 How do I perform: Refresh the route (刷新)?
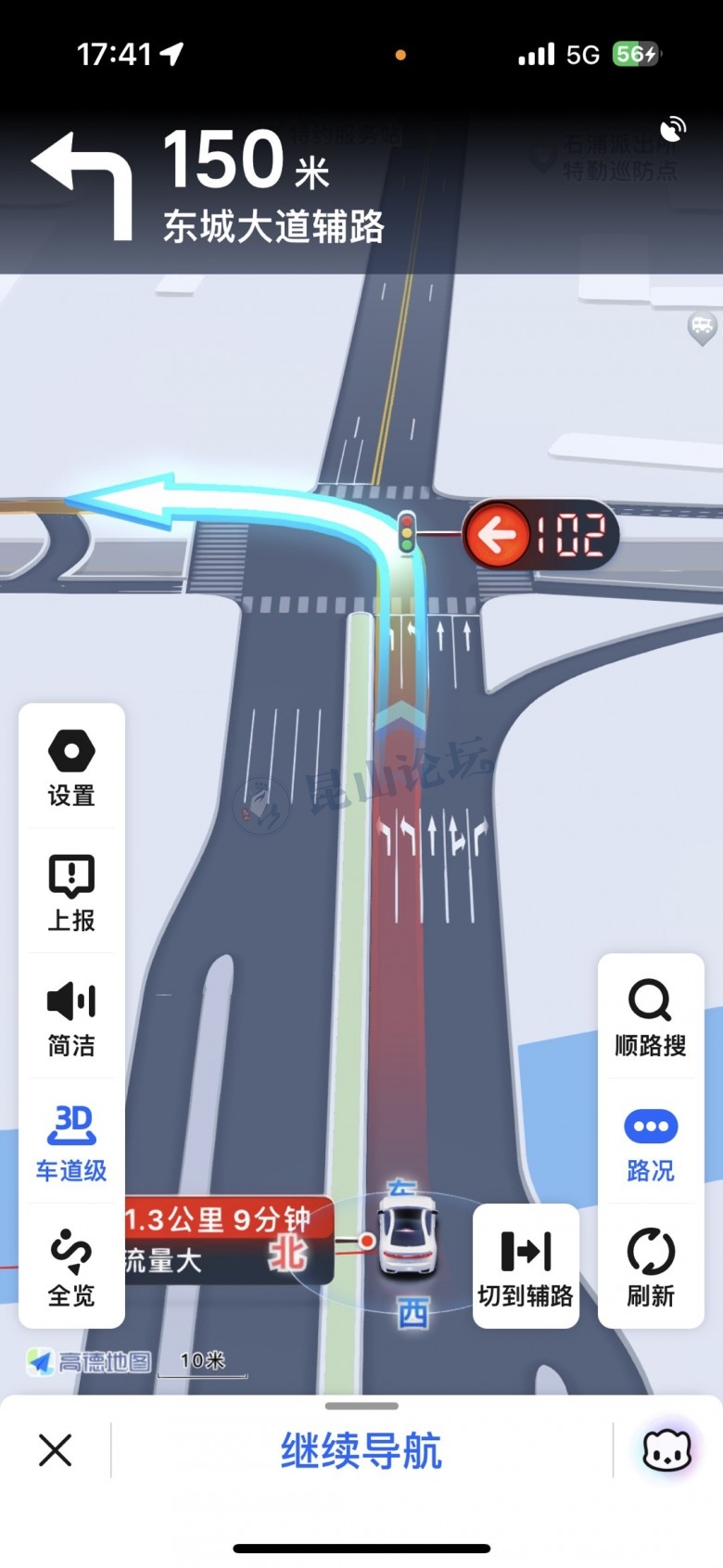[651, 1267]
